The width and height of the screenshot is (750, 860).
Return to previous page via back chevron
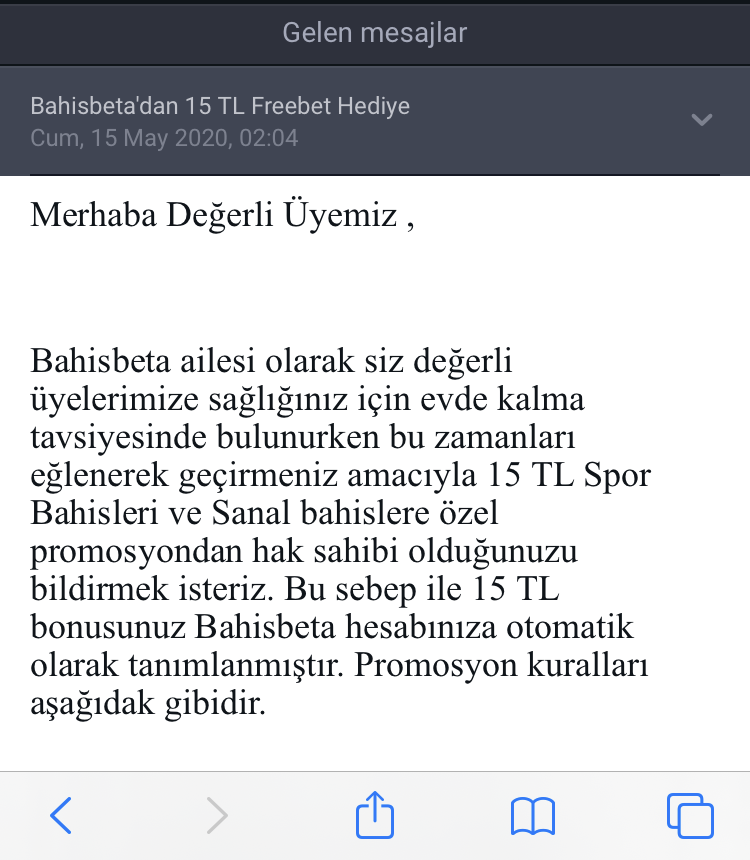[x=60, y=816]
